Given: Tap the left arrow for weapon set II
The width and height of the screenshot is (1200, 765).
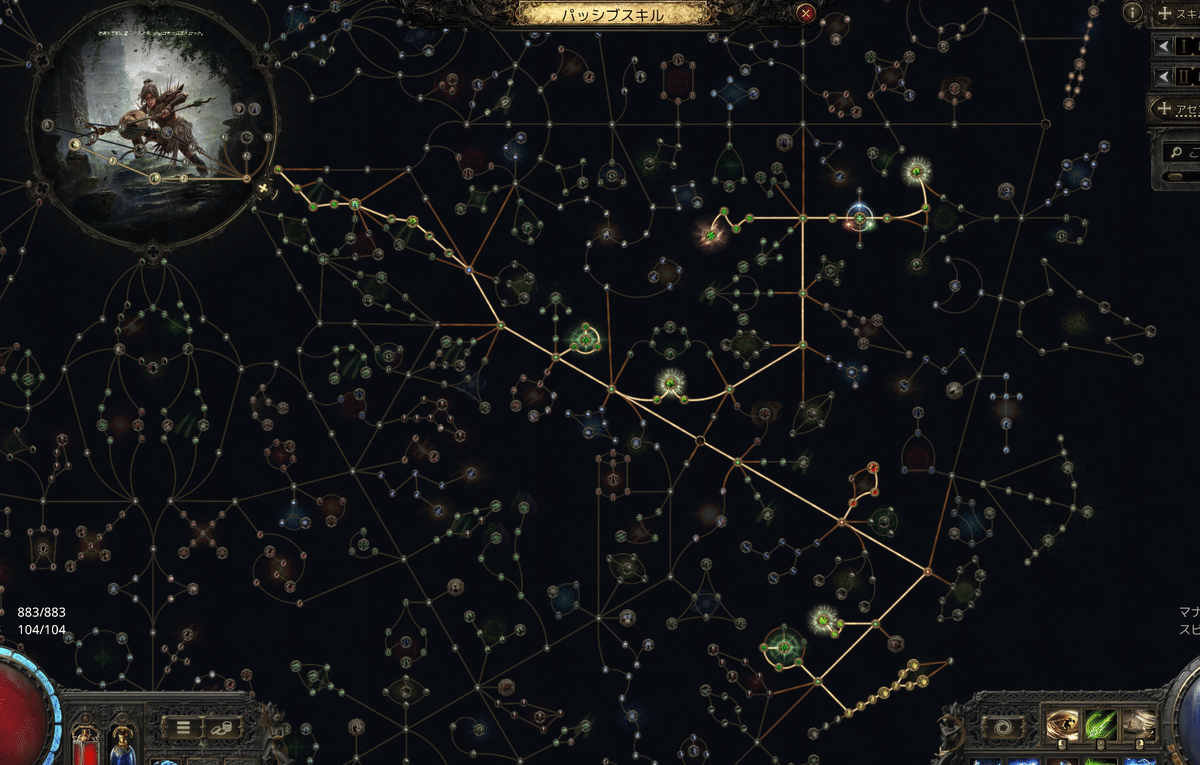Looking at the screenshot, I should coord(1164,76).
